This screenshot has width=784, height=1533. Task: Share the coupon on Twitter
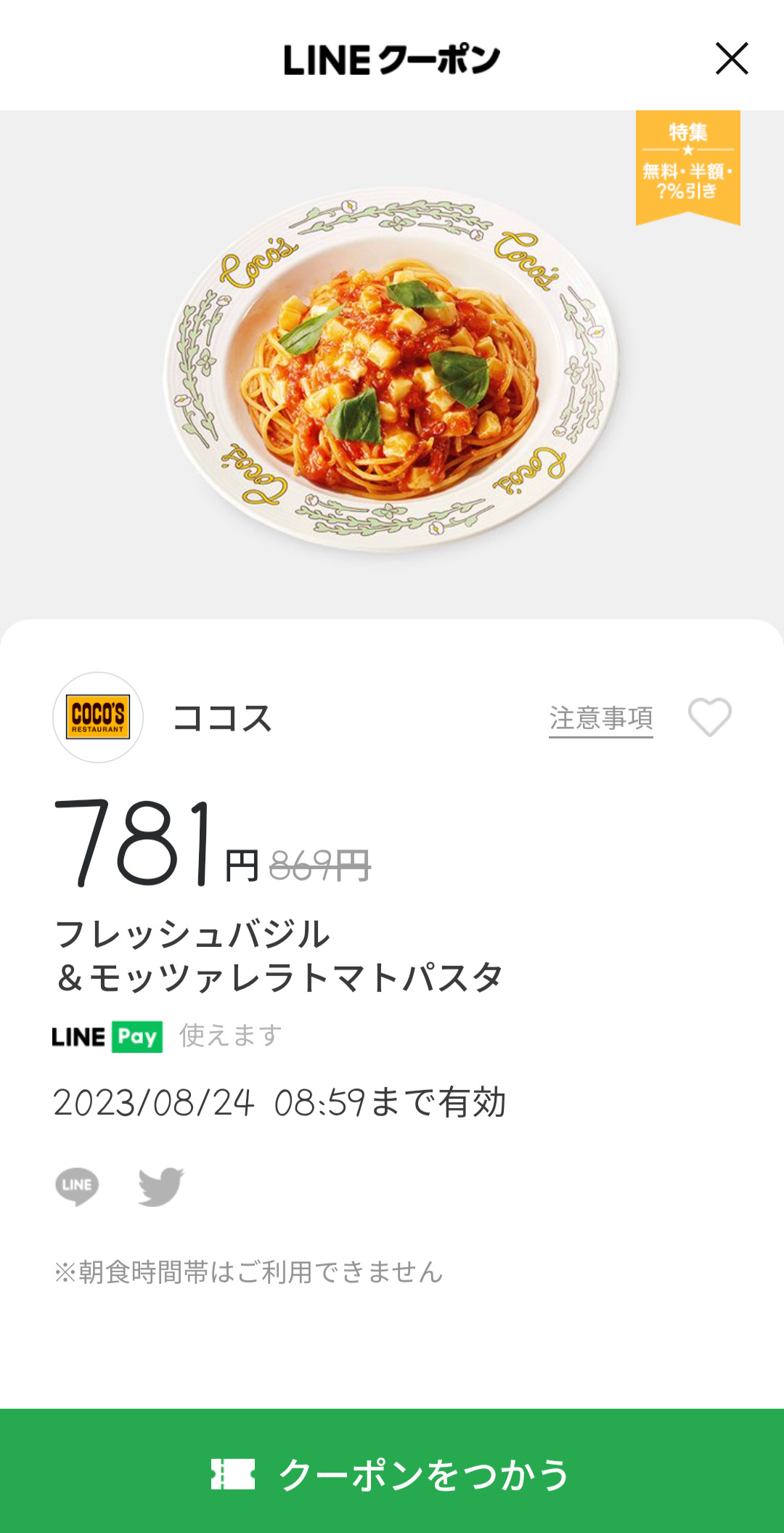(160, 1186)
